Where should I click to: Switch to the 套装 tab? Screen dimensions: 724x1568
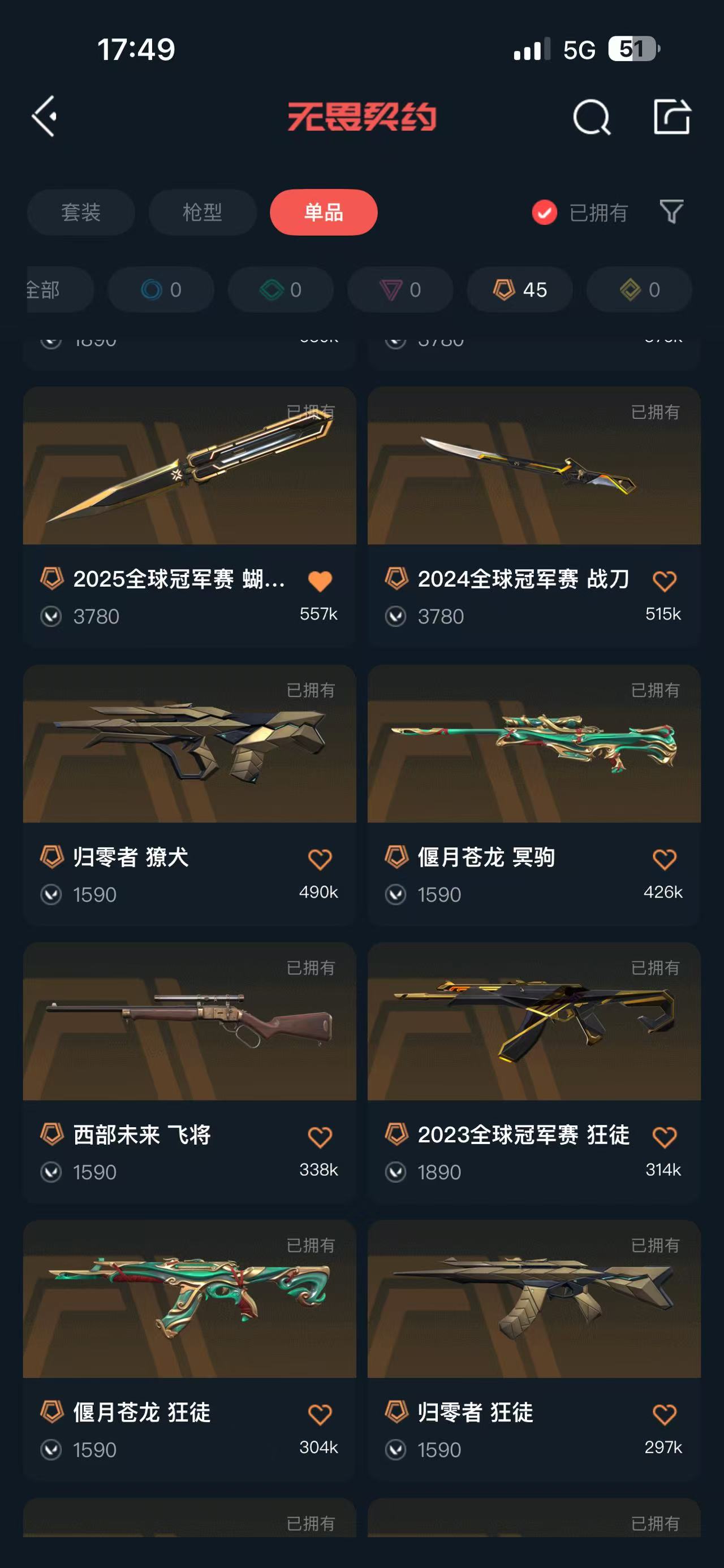80,213
